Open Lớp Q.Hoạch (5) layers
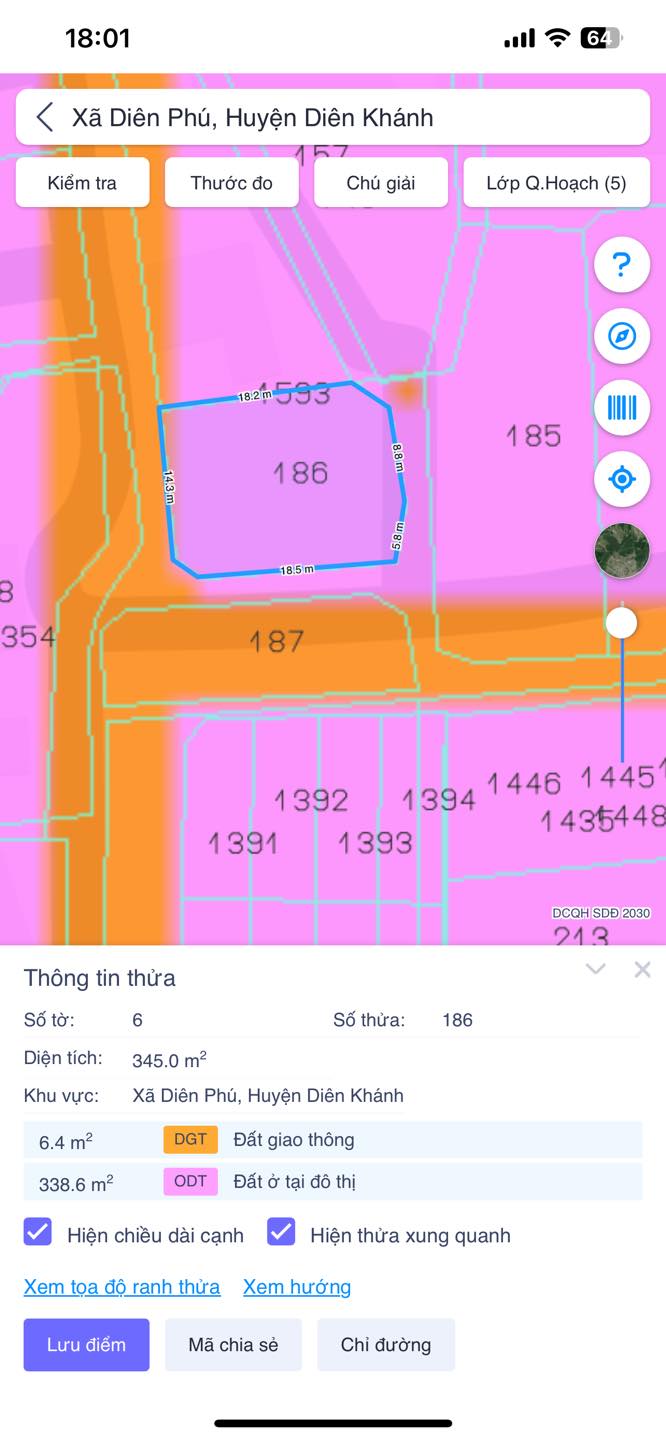The width and height of the screenshot is (666, 1440). [557, 183]
